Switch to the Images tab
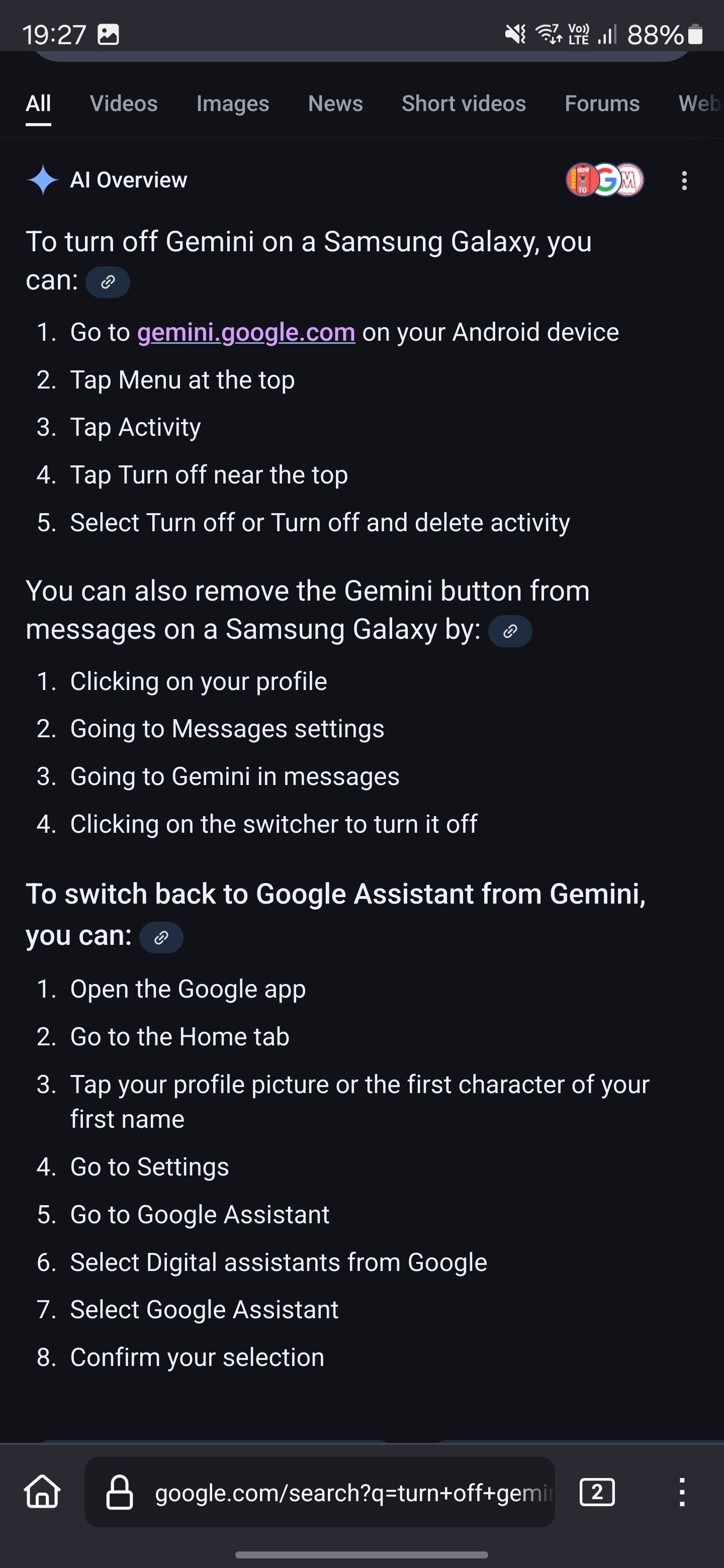724x1568 pixels. coord(233,104)
